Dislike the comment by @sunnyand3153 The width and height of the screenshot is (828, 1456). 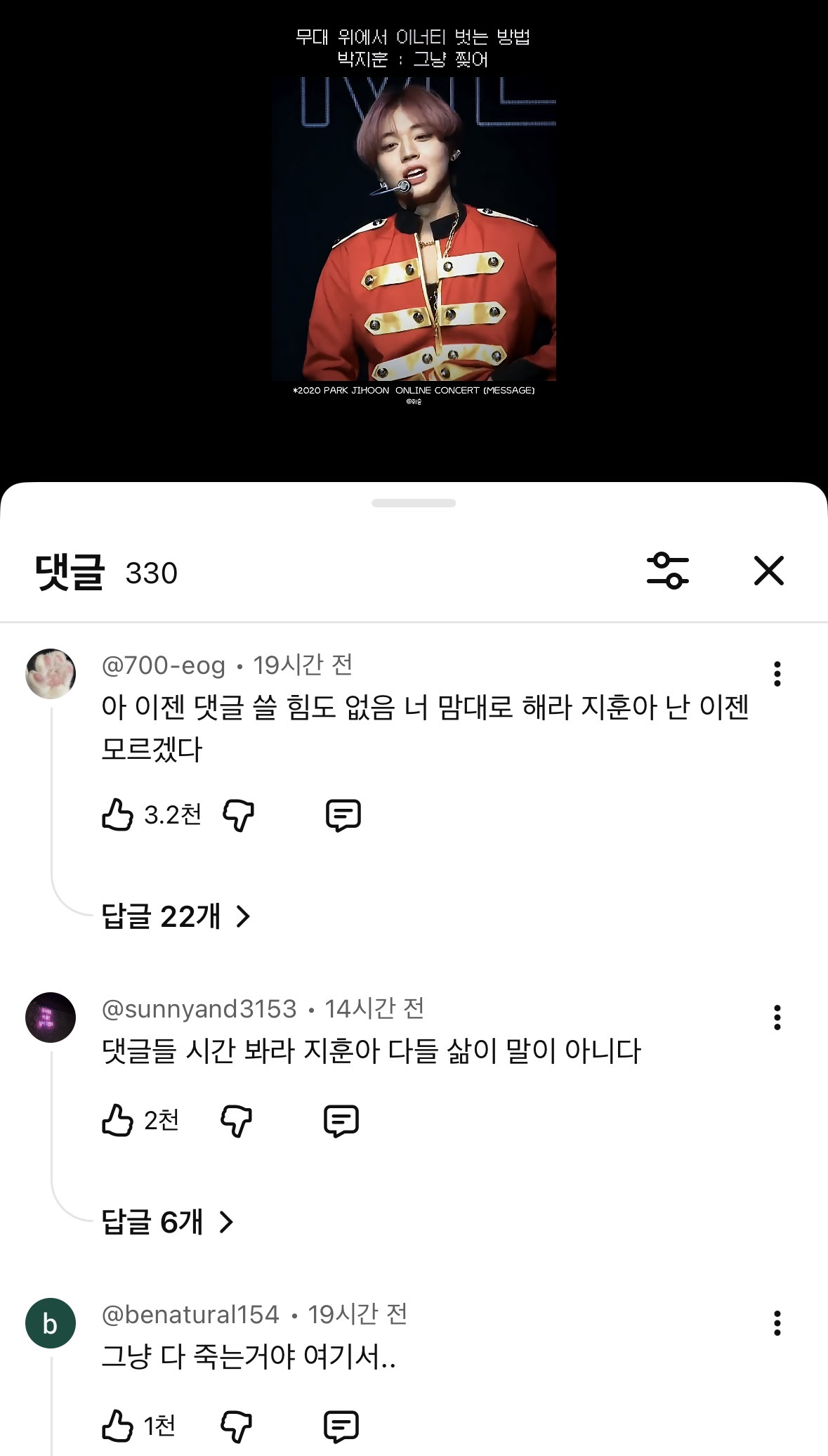click(236, 1120)
